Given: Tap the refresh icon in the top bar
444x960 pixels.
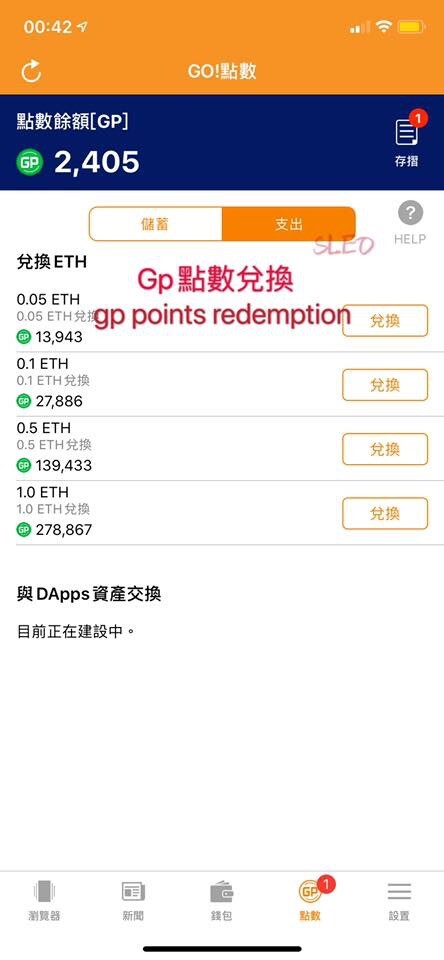Looking at the screenshot, I should click(31, 72).
